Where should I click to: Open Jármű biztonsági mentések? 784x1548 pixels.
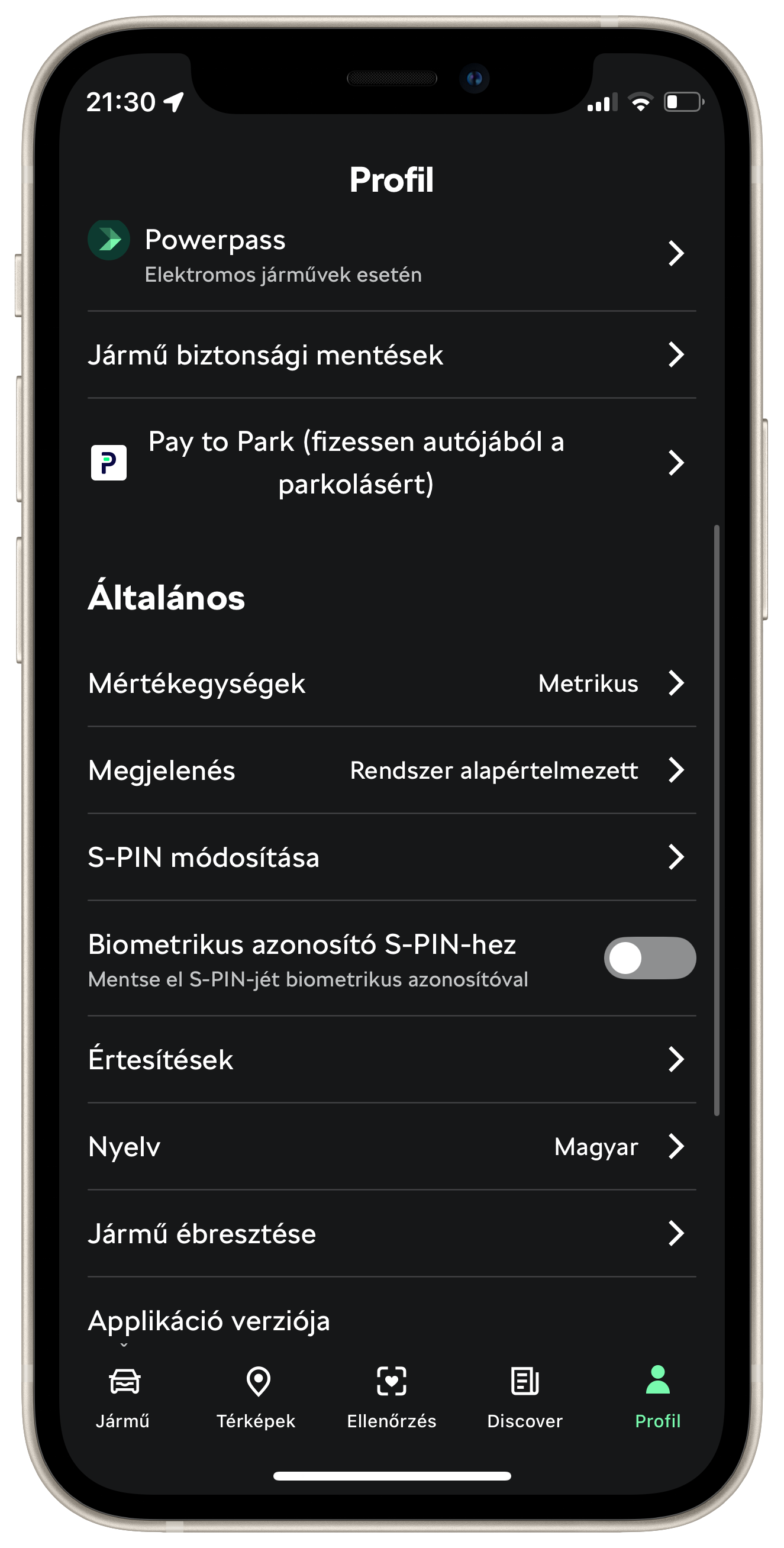click(392, 354)
